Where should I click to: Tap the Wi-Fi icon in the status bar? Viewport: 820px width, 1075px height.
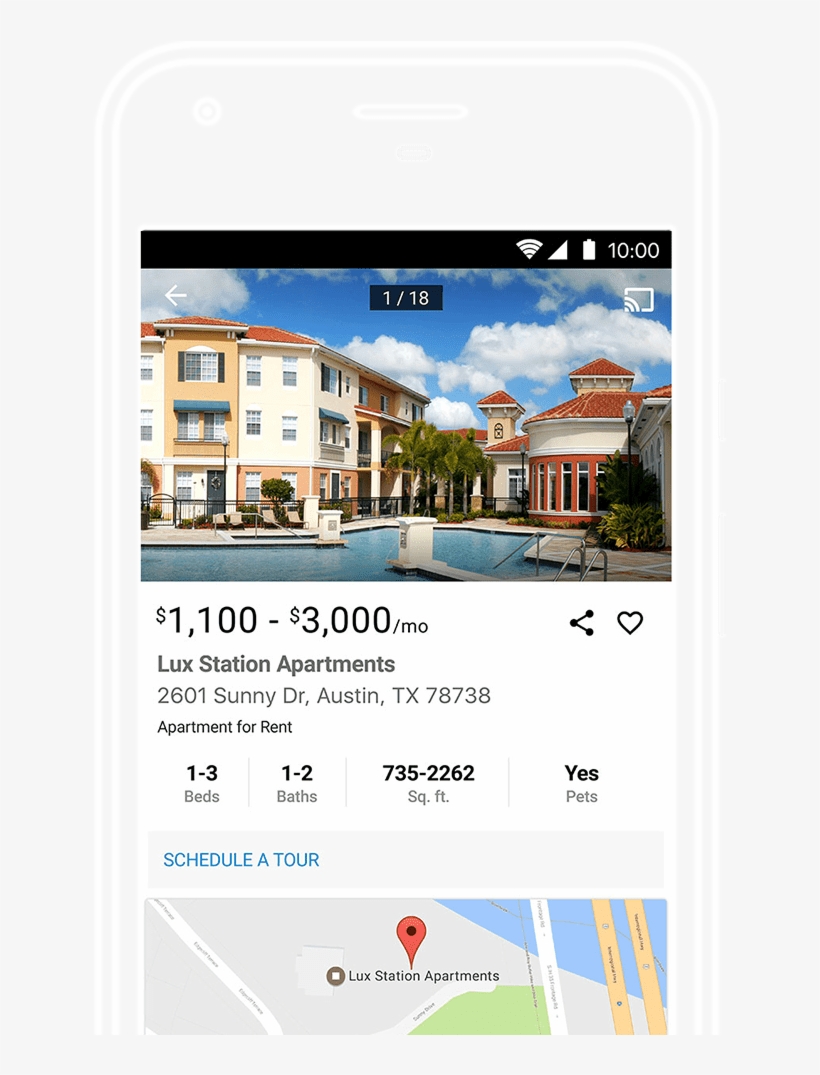pyautogui.click(x=528, y=251)
